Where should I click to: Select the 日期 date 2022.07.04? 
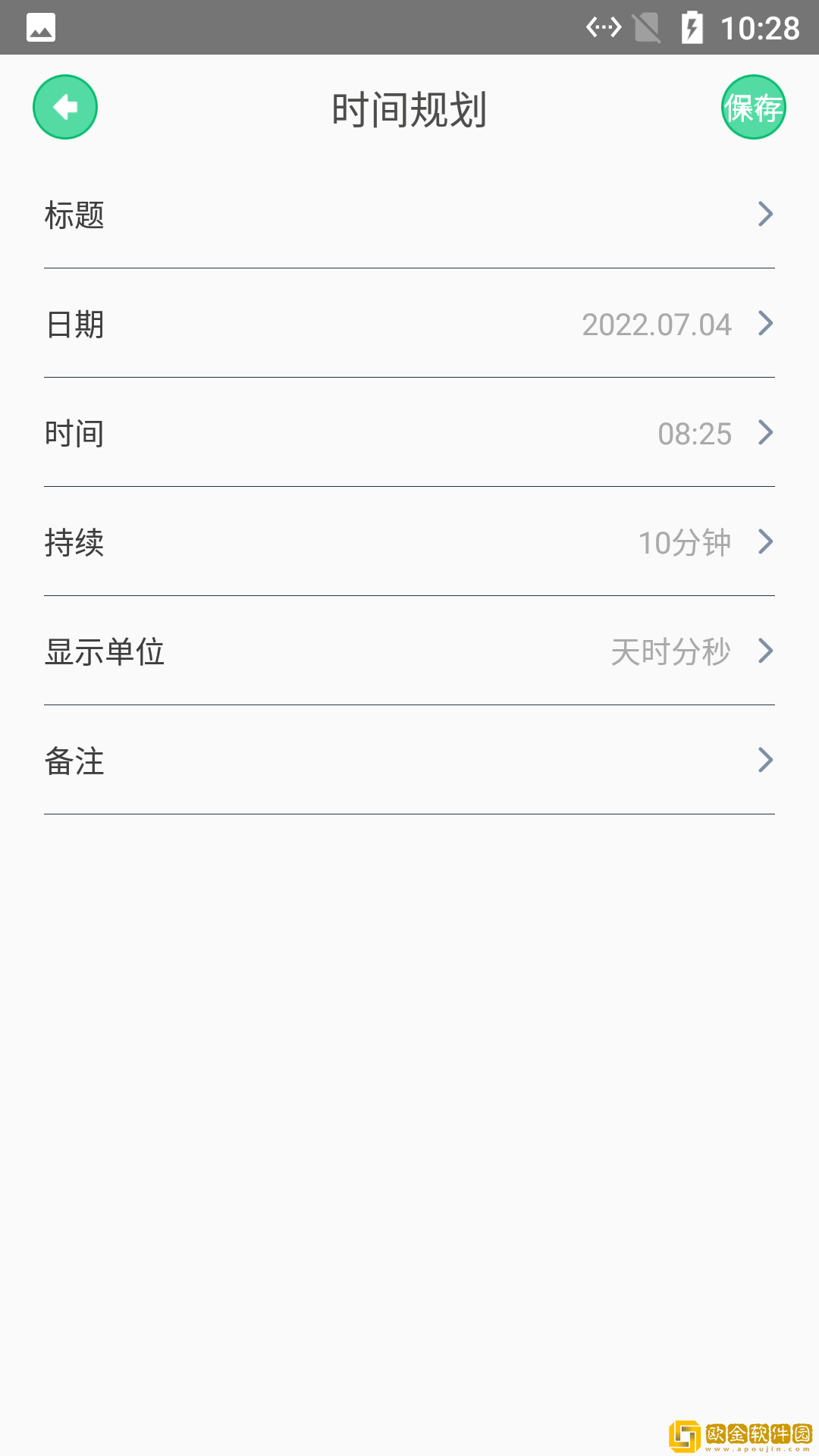coord(657,325)
